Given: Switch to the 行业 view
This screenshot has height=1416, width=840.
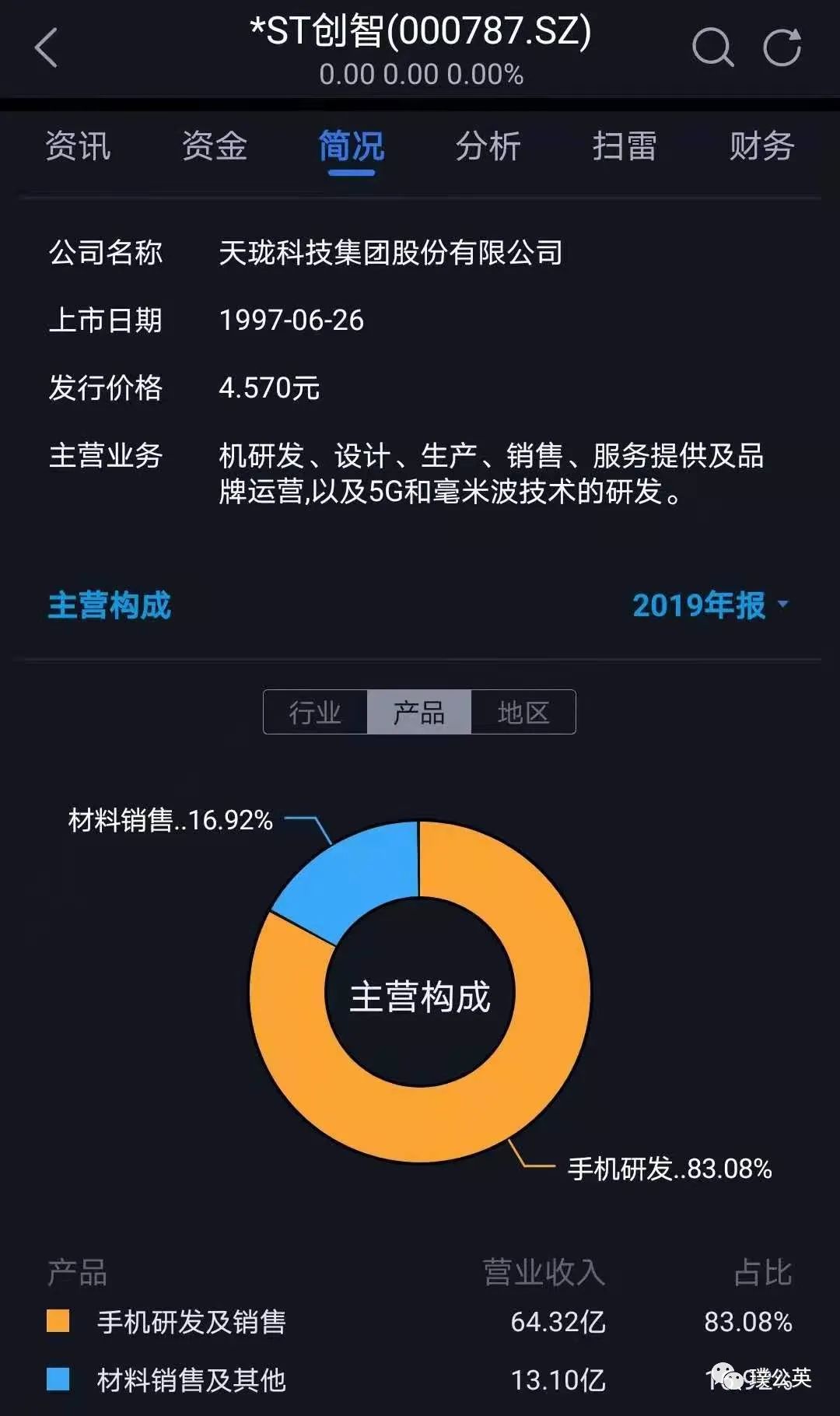Looking at the screenshot, I should point(316,711).
